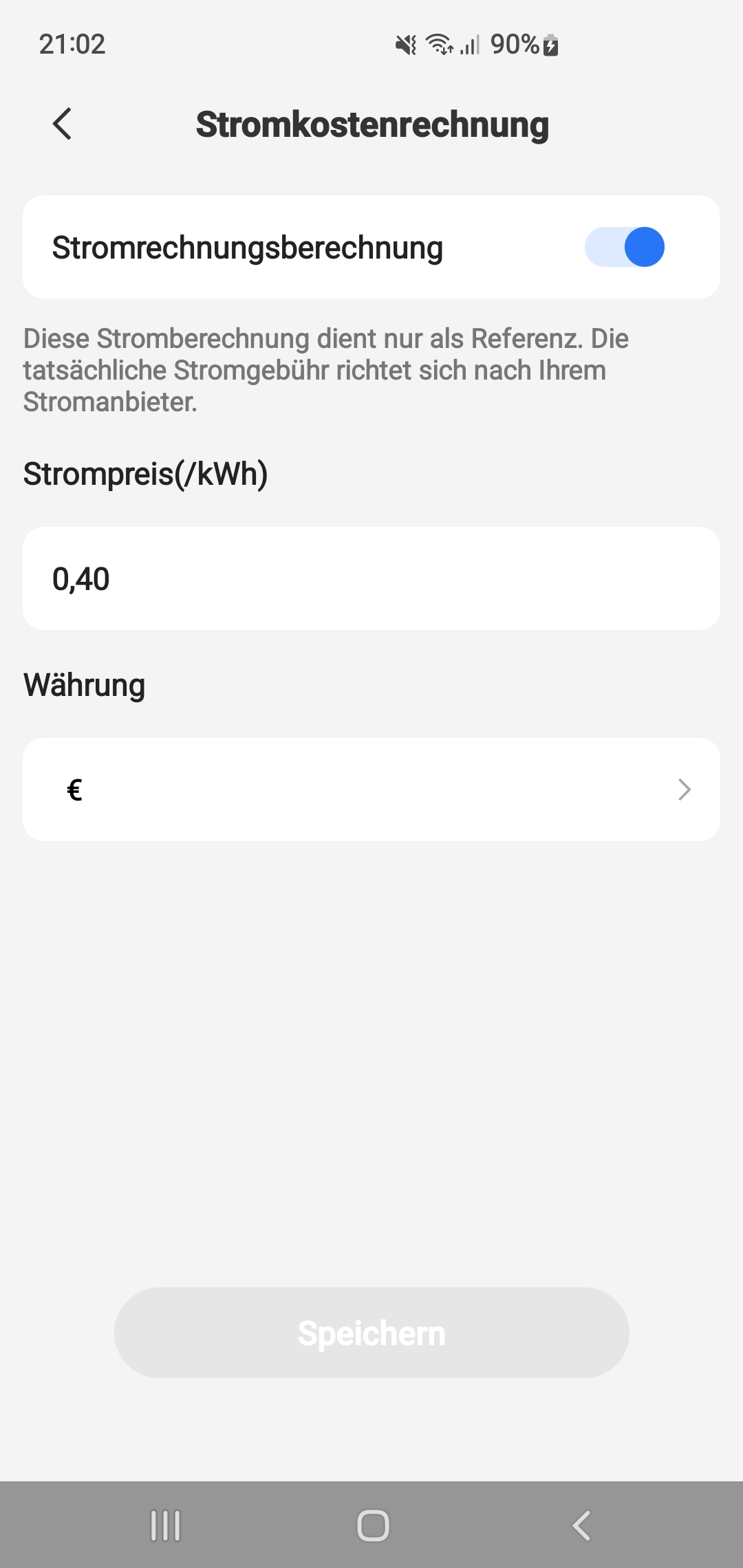Disable the Stromrechnungsberechnung switch
This screenshot has height=1568, width=743.
pos(625,248)
